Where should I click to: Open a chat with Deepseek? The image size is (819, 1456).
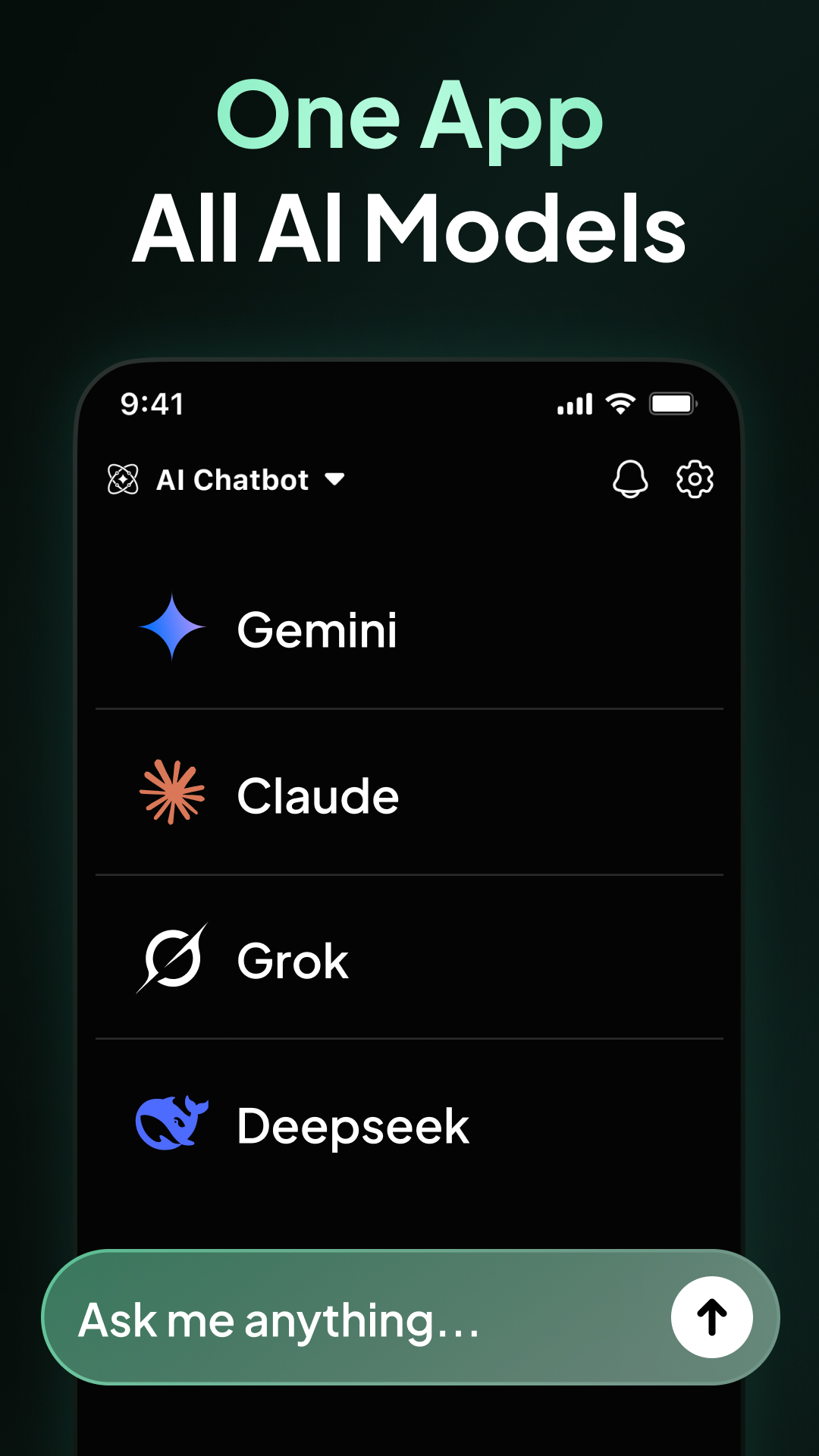[352, 1125]
